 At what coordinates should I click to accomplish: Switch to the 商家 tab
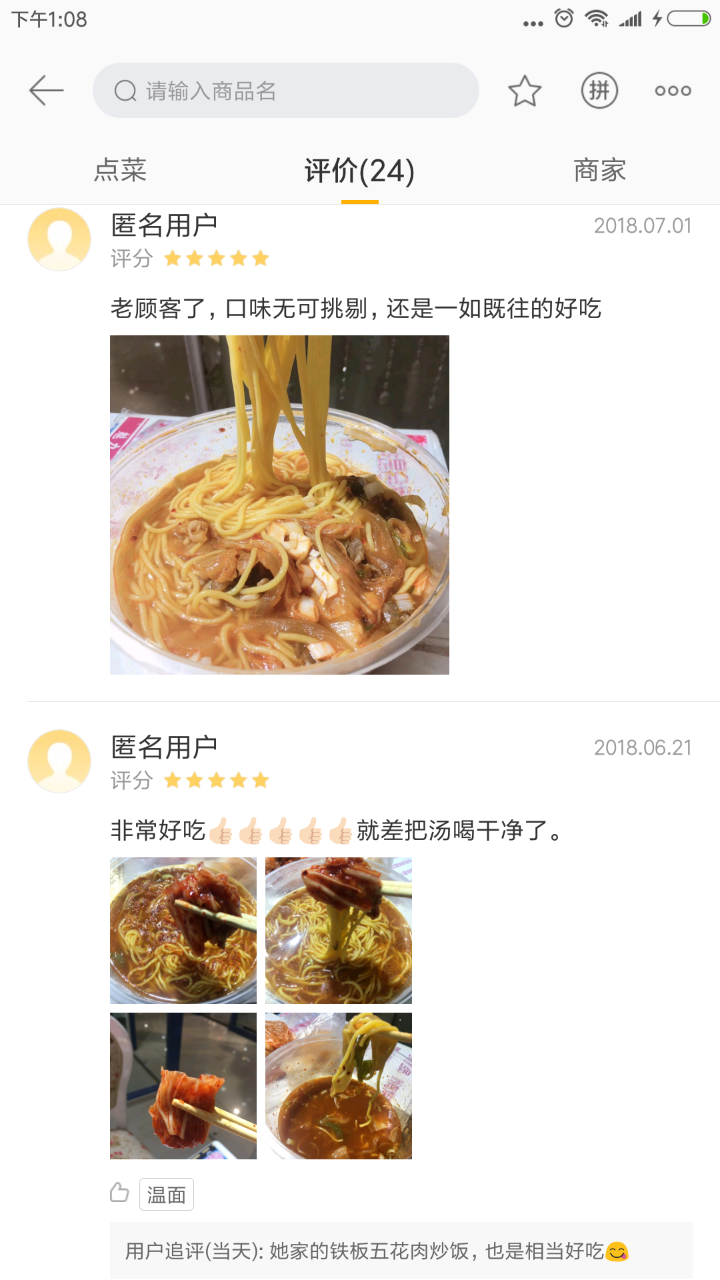pos(600,171)
